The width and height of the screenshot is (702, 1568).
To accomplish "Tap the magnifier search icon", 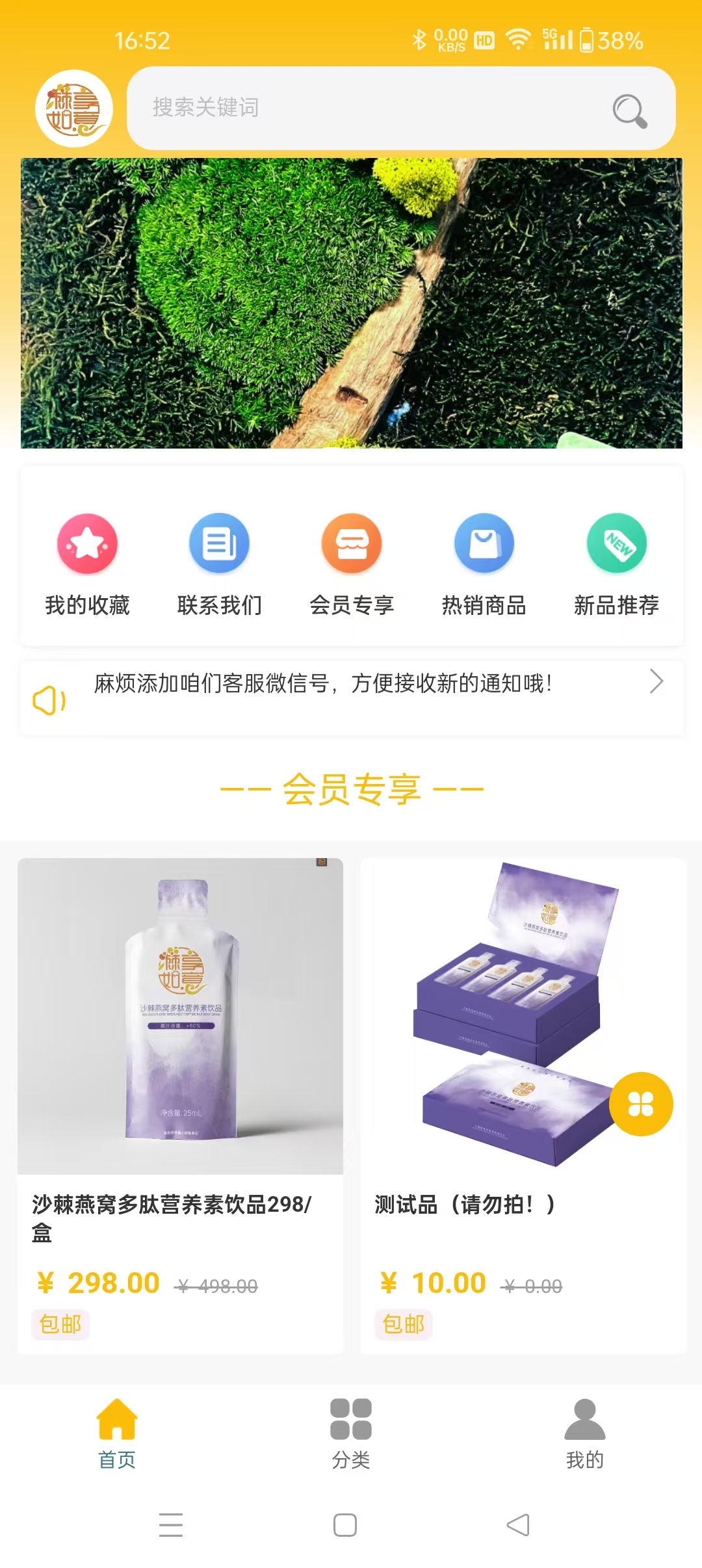I will [x=629, y=111].
